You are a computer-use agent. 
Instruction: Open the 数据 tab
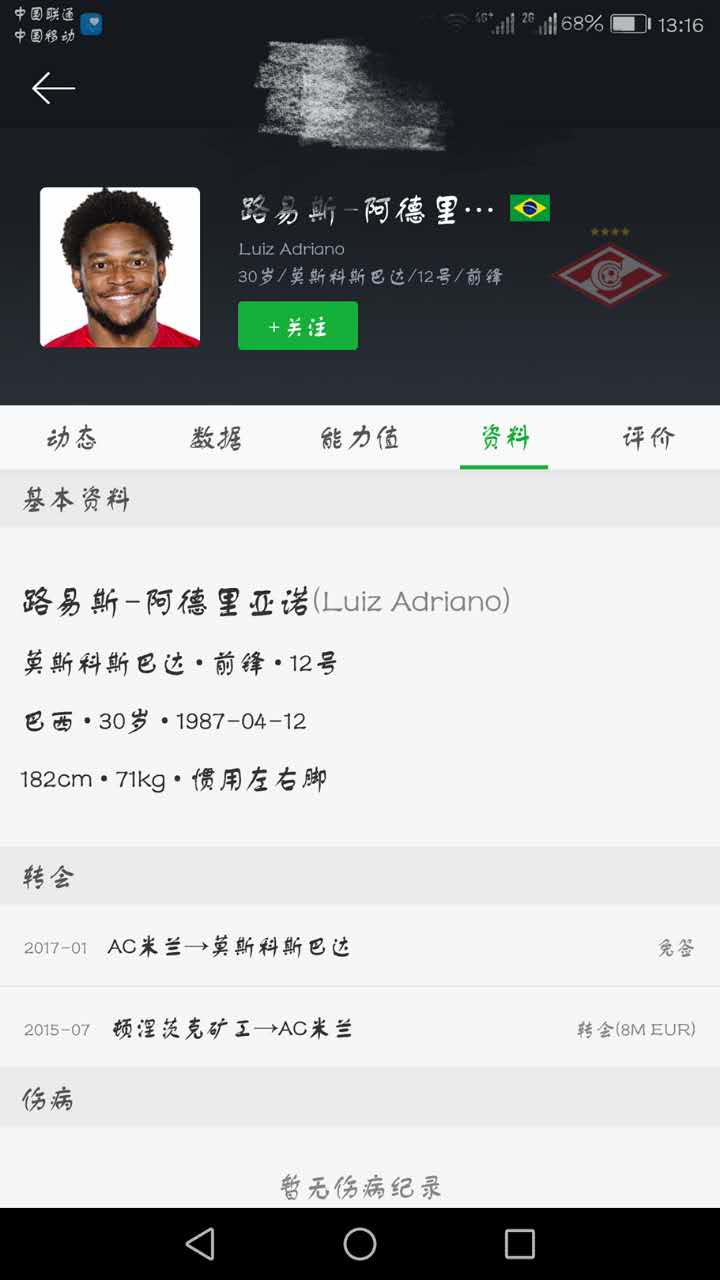click(x=215, y=438)
